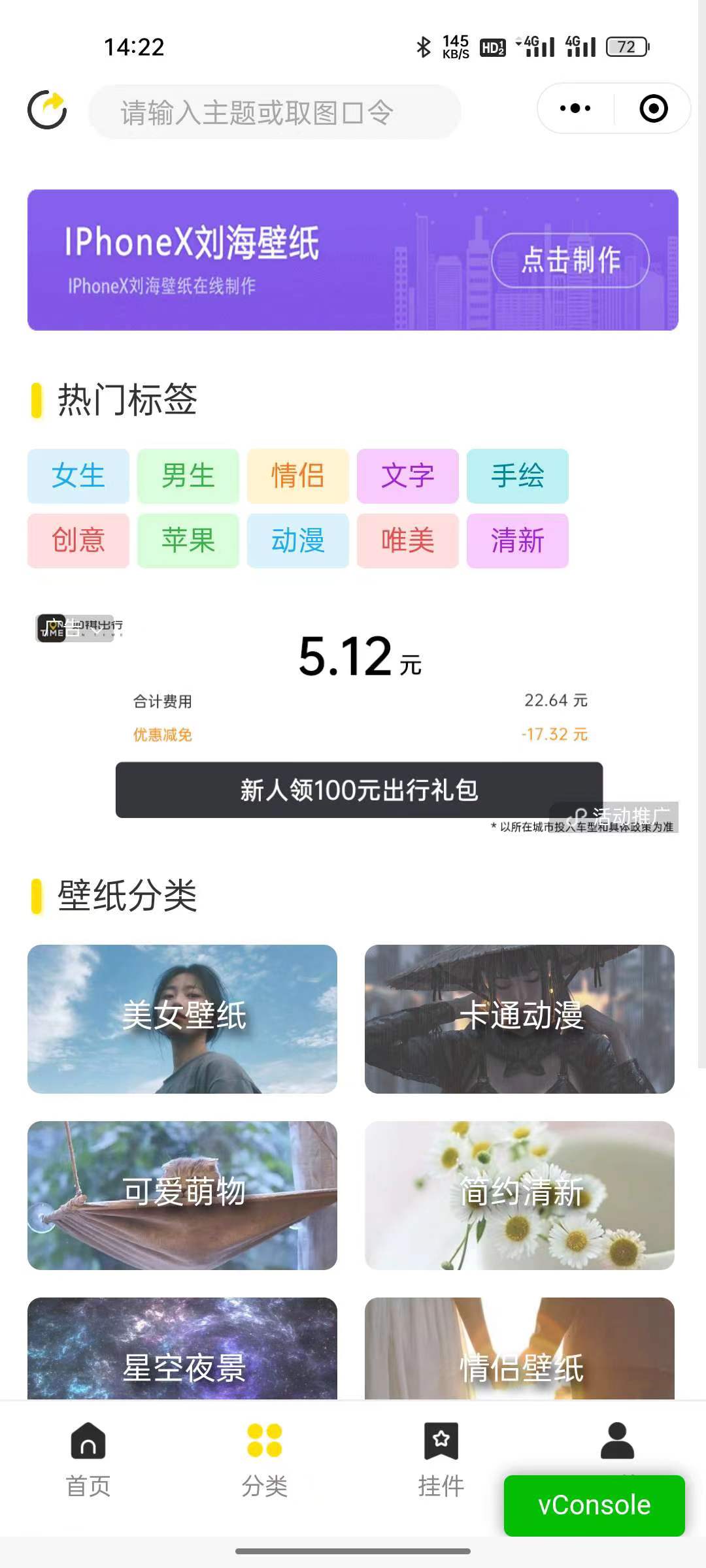Close the mini program with target icon

pos(653,108)
